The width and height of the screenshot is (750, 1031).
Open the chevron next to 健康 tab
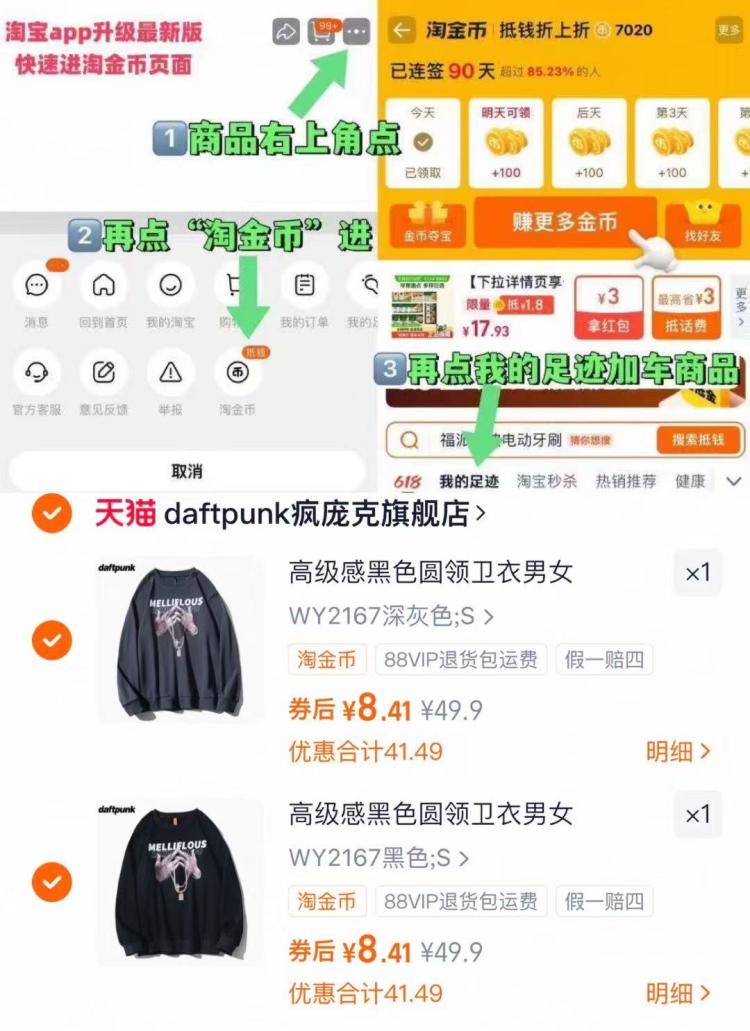[x=734, y=479]
